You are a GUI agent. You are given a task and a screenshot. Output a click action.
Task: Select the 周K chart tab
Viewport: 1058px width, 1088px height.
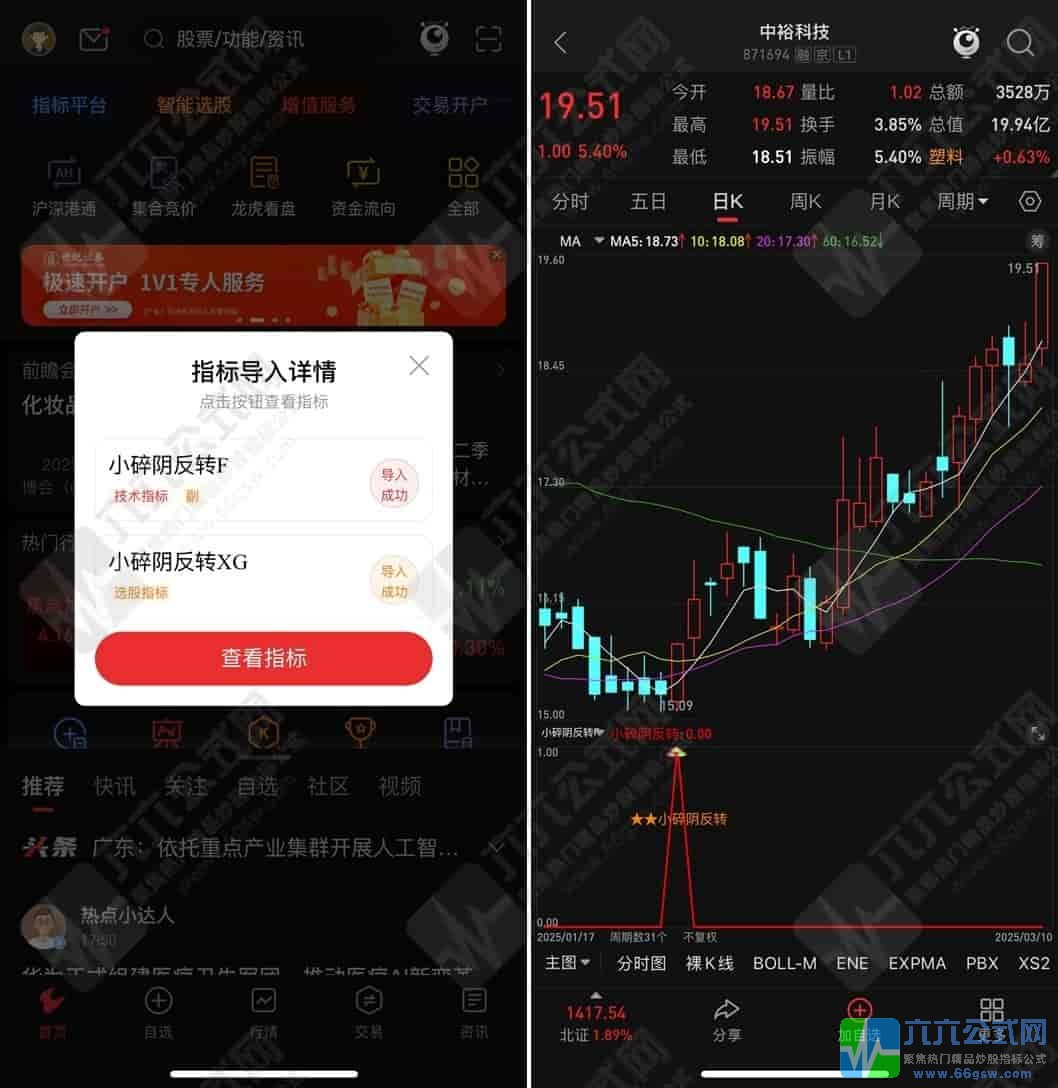pyautogui.click(x=805, y=201)
